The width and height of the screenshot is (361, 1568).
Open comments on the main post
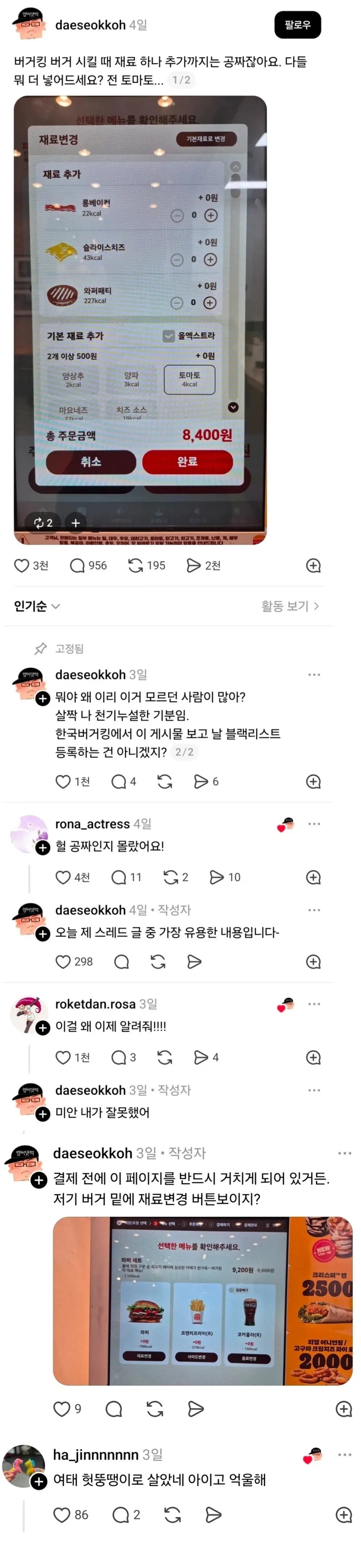[x=77, y=566]
